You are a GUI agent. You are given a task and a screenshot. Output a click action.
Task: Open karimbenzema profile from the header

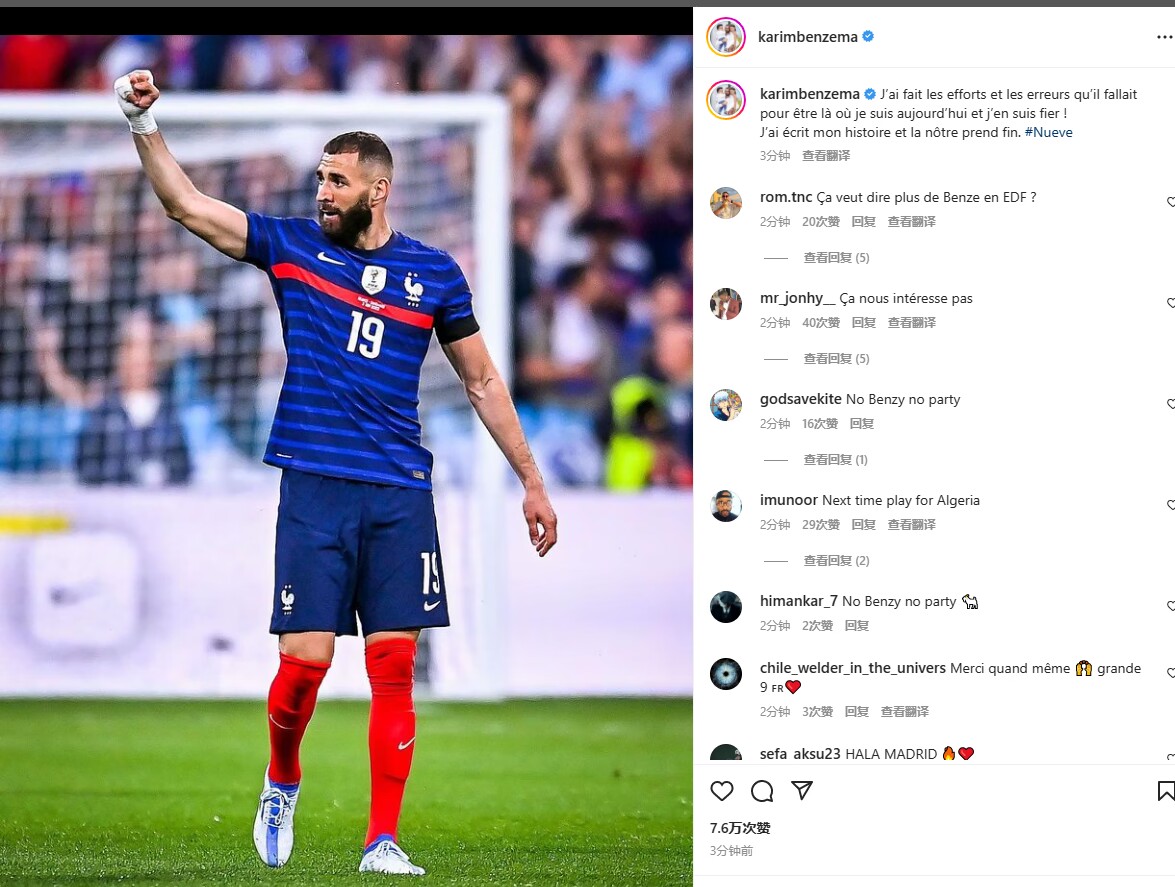808,37
